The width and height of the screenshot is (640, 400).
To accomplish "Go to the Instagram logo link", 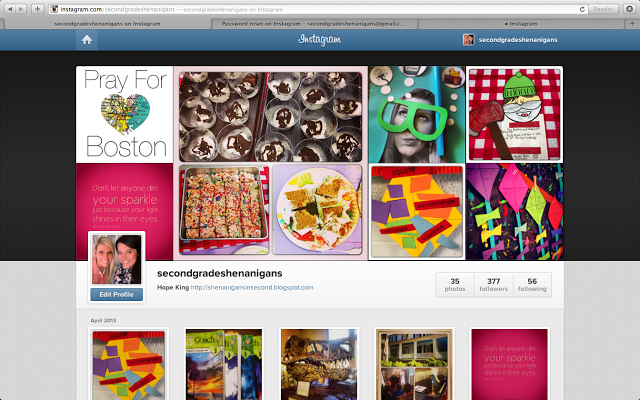I will click(319, 40).
